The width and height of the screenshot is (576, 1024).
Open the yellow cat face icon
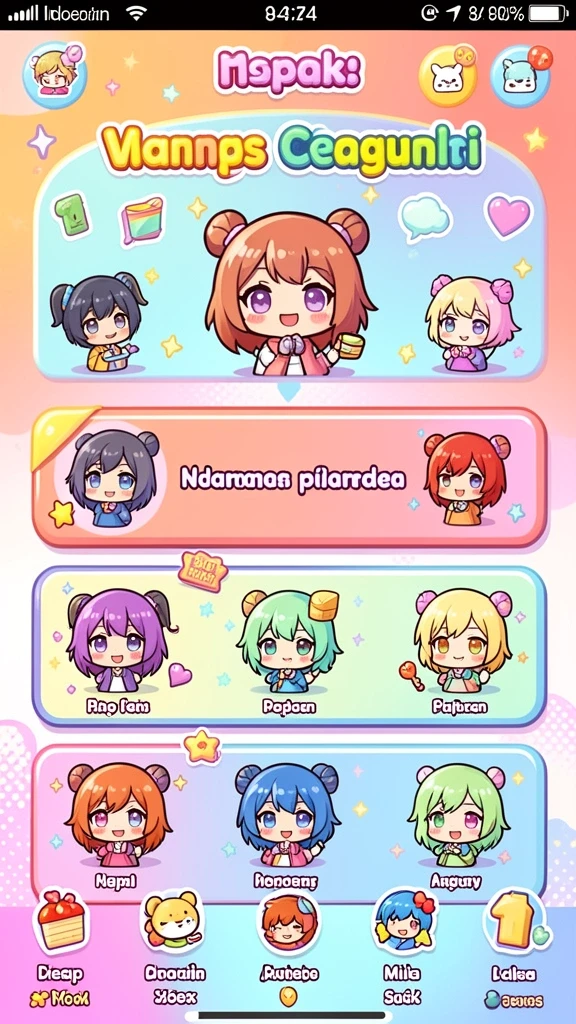(x=448, y=76)
